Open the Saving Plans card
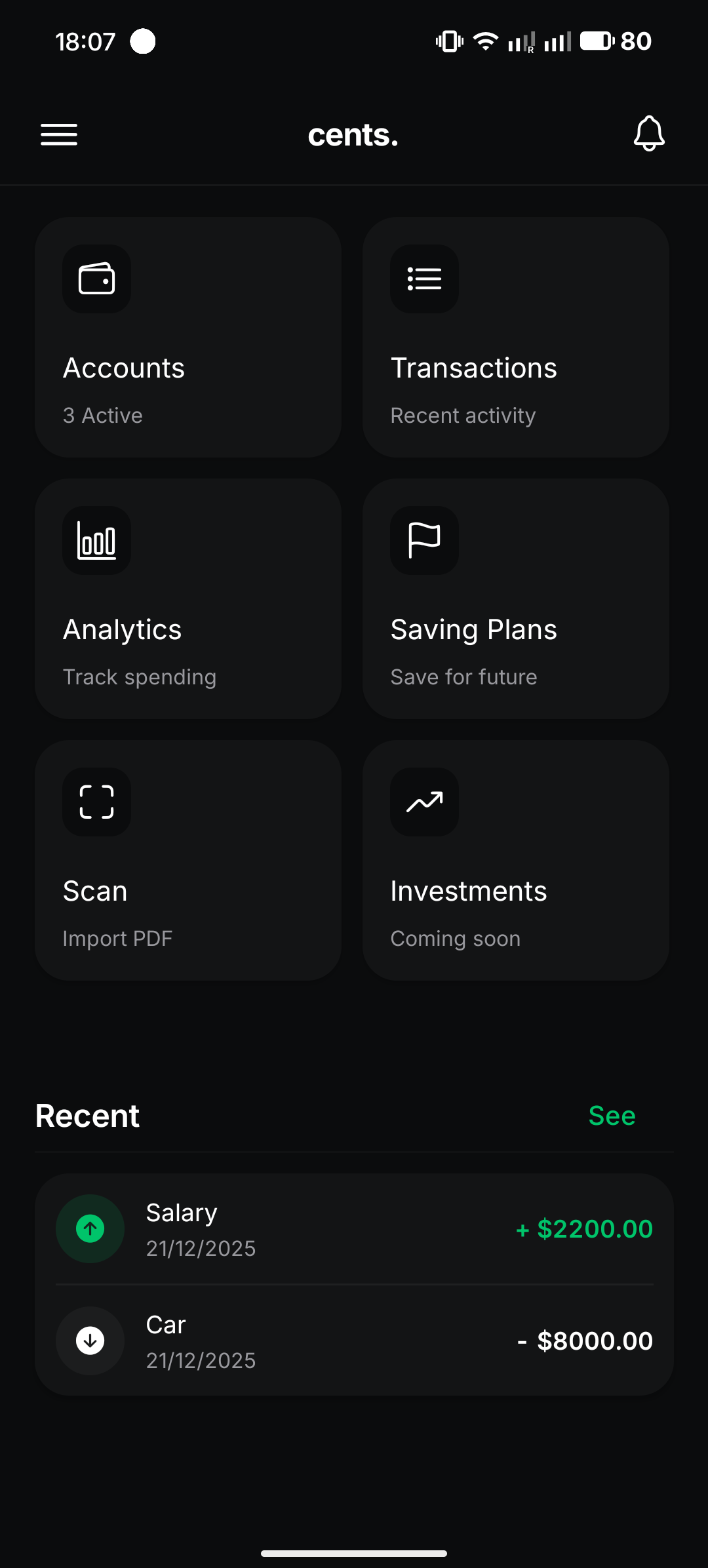 tap(515, 598)
